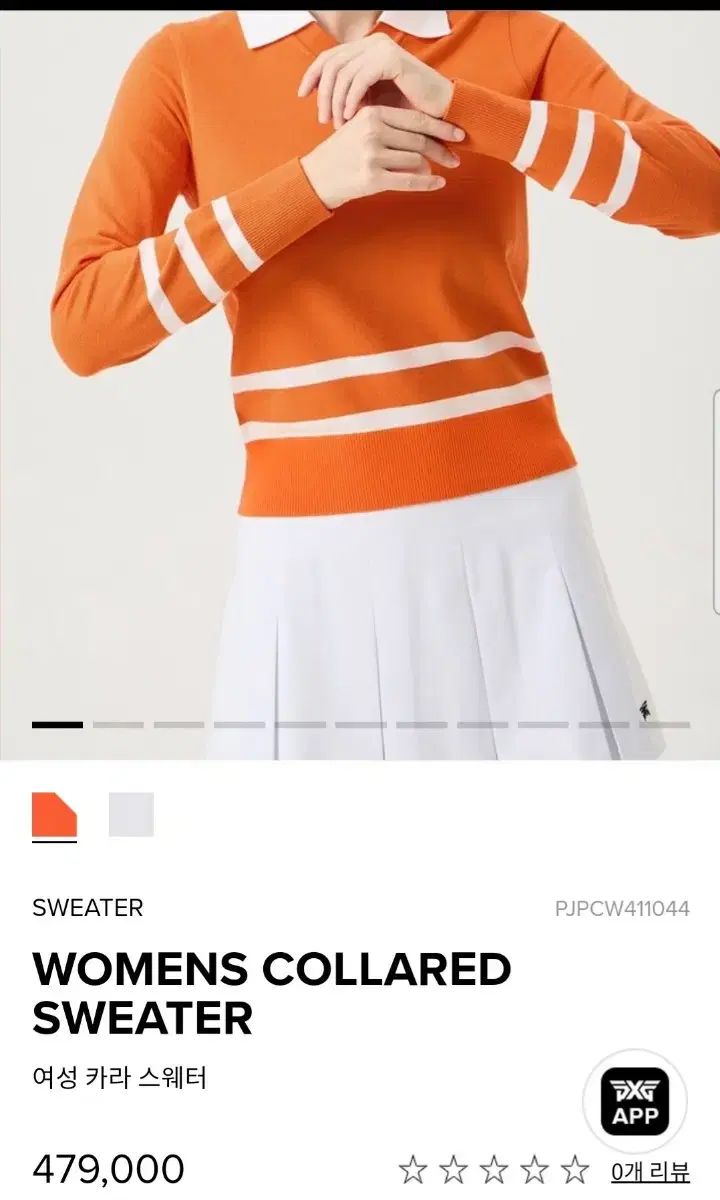Select the orange color swatch
The height and width of the screenshot is (1200, 720).
54,814
